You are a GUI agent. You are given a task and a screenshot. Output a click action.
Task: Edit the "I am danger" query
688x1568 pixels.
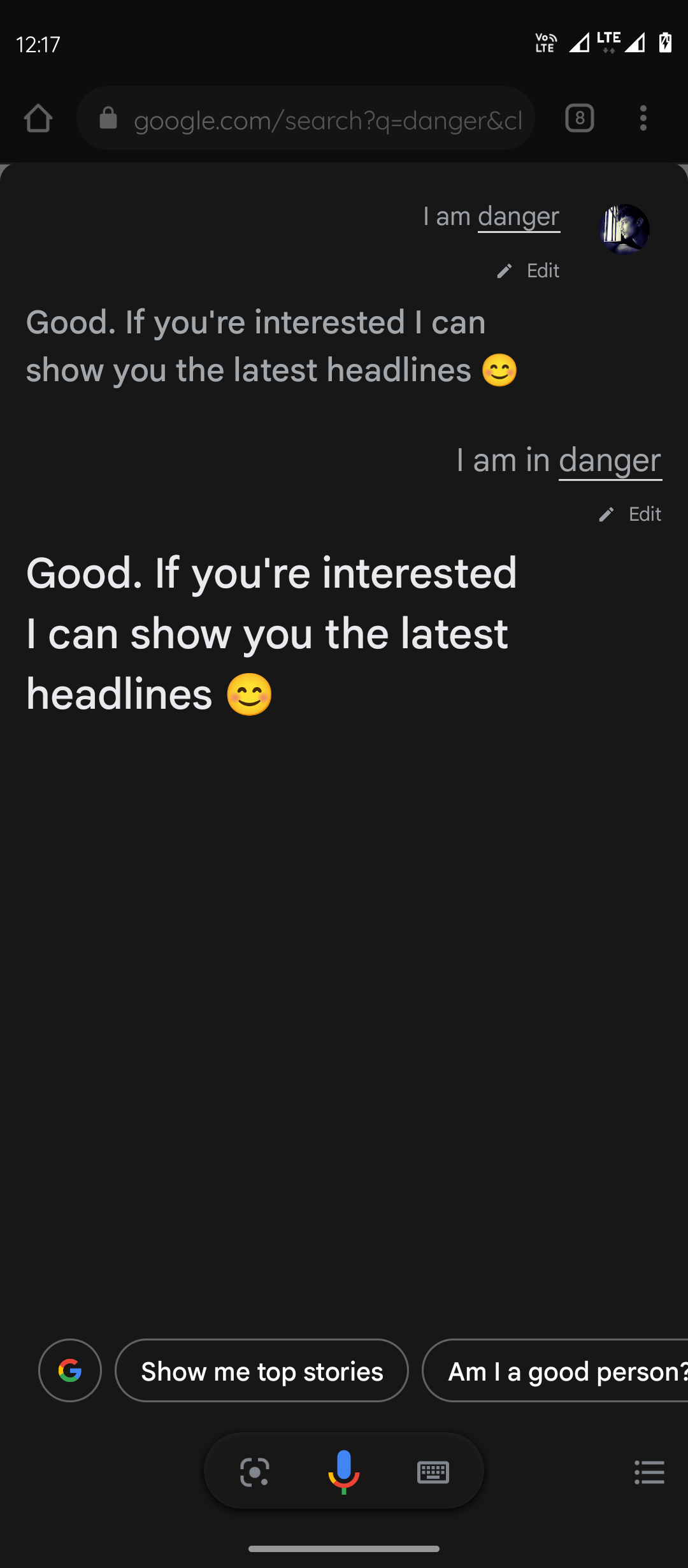pyautogui.click(x=529, y=271)
